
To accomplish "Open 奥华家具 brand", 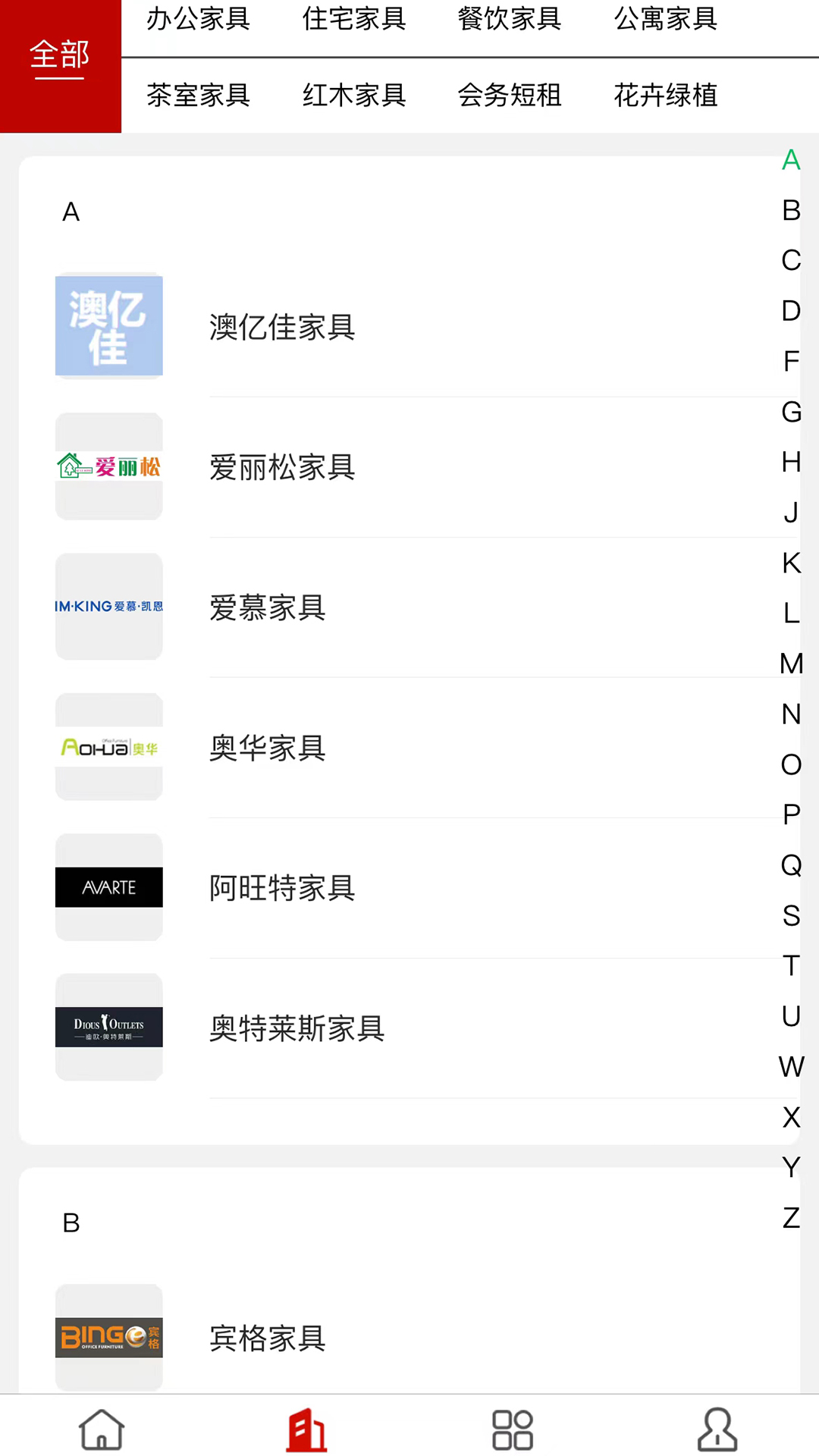I will [x=268, y=748].
